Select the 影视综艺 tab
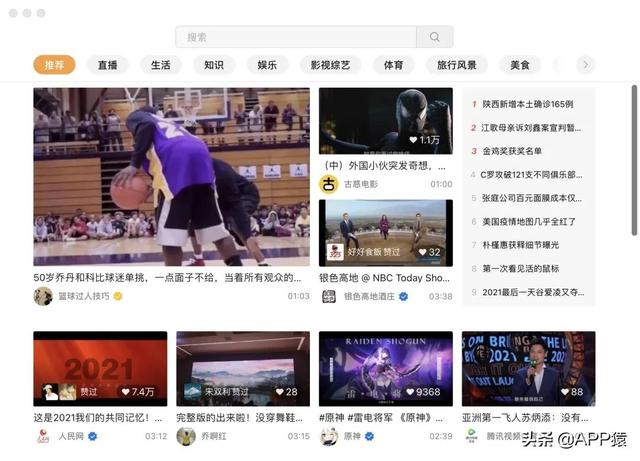This screenshot has height=461, width=640. (x=330, y=65)
